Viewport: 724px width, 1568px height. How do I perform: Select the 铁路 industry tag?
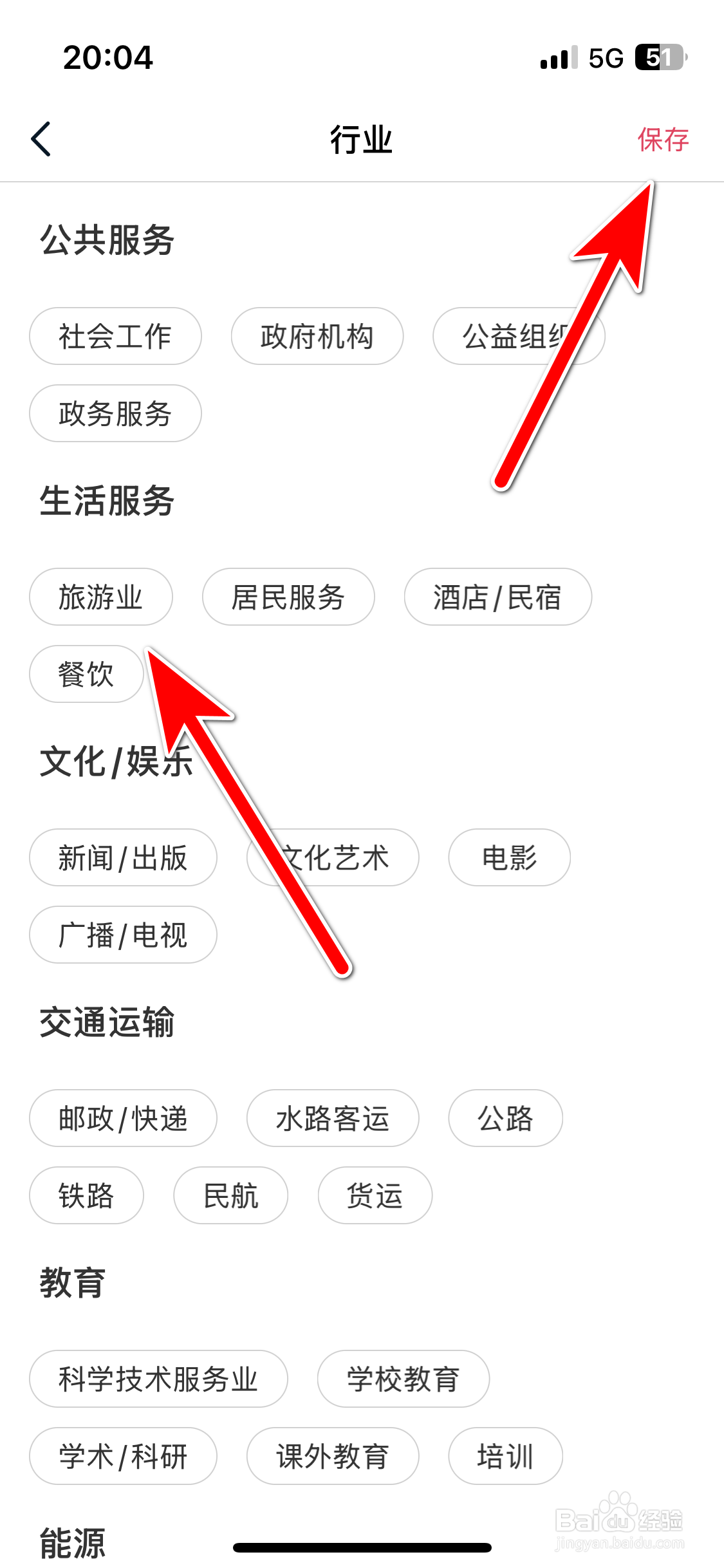click(x=86, y=1195)
